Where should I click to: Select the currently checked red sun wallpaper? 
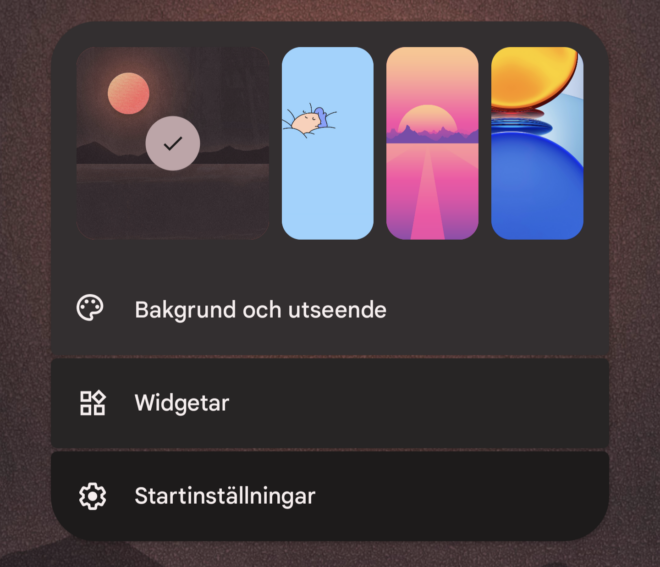click(x=173, y=143)
